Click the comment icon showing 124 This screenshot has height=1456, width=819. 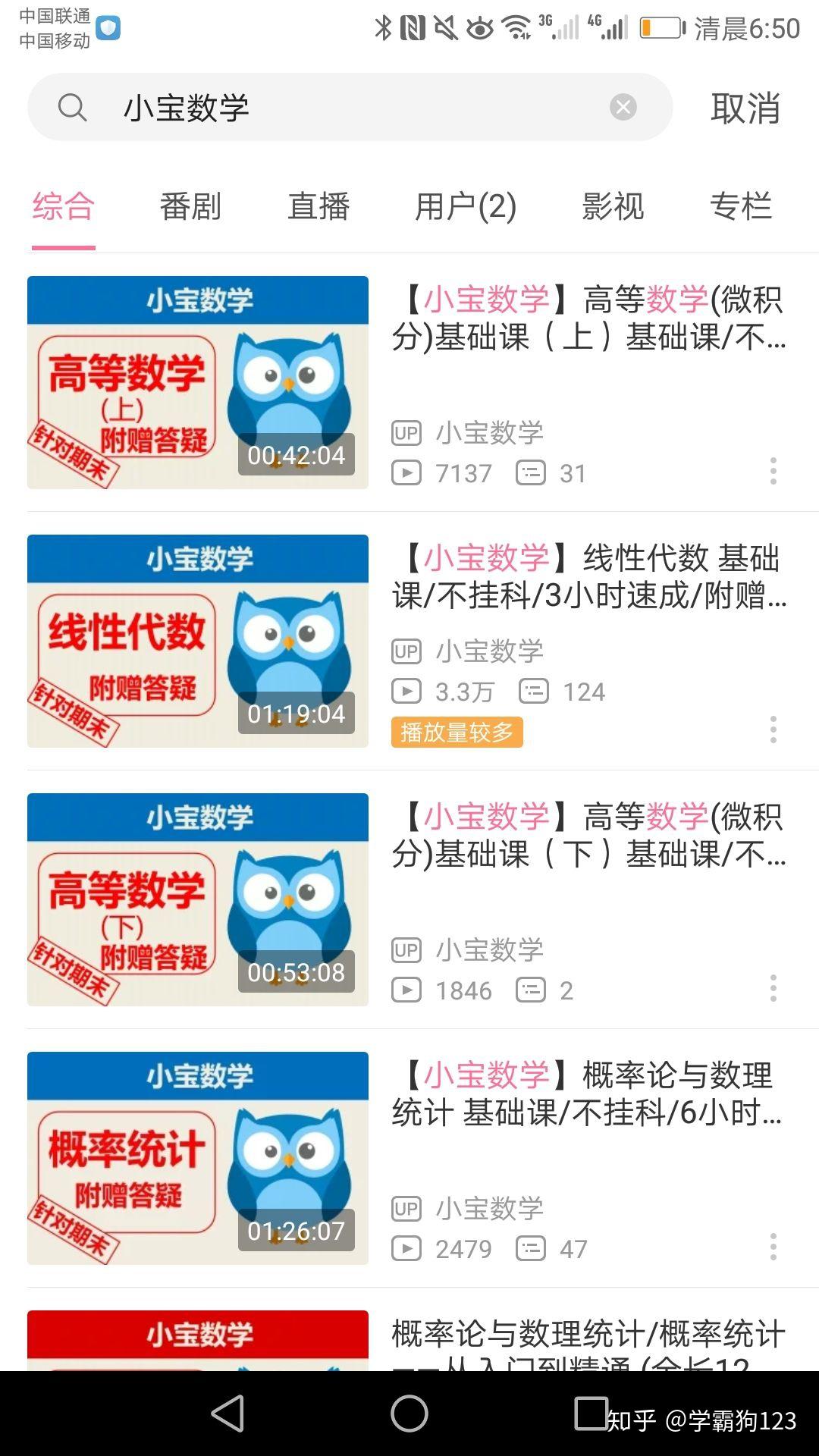[535, 691]
